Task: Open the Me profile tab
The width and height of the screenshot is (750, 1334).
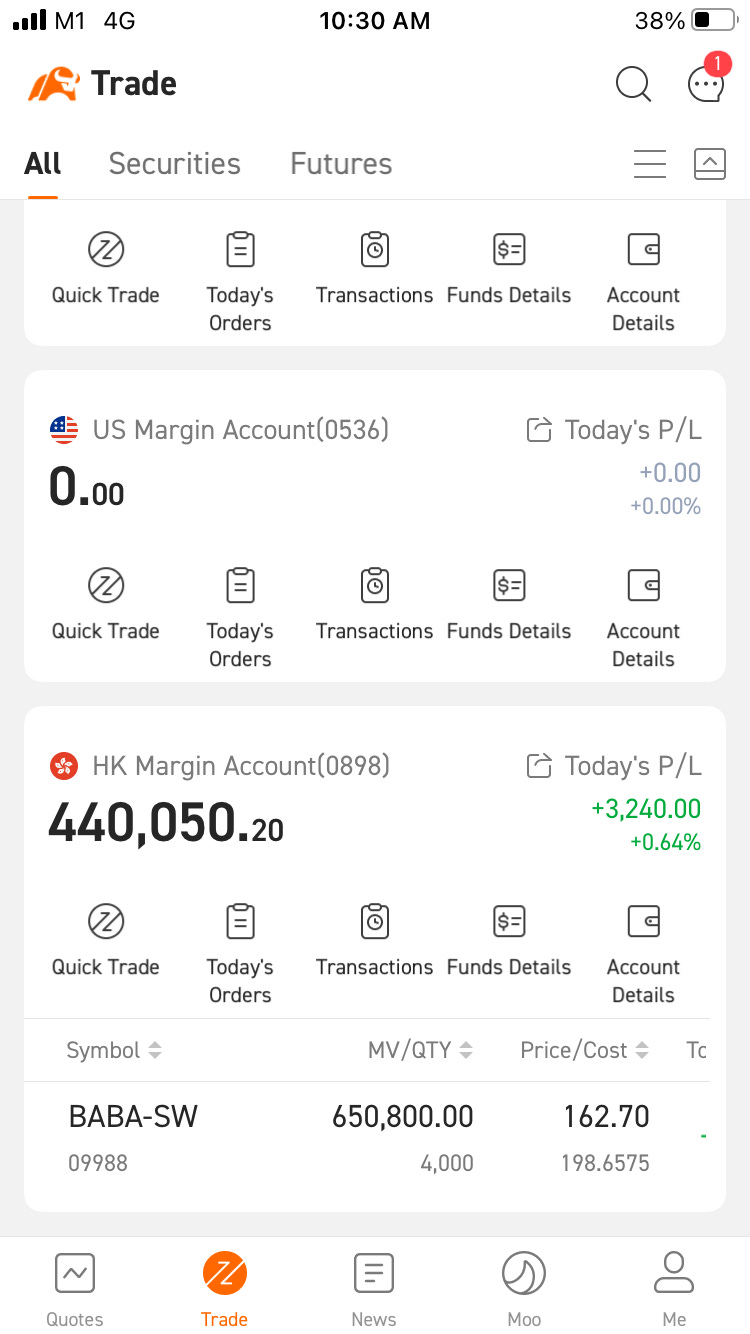Action: [674, 1289]
